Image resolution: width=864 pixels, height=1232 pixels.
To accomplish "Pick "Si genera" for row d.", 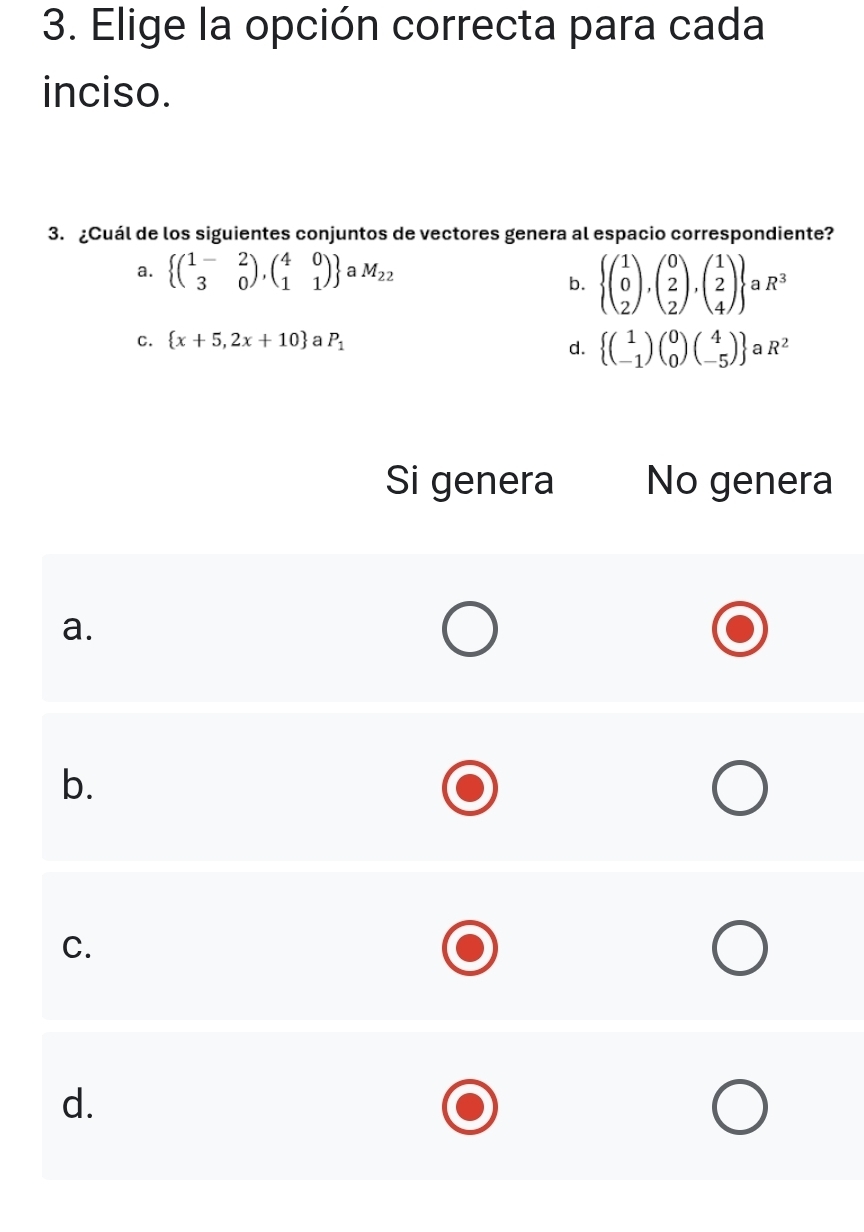I will coord(470,1106).
